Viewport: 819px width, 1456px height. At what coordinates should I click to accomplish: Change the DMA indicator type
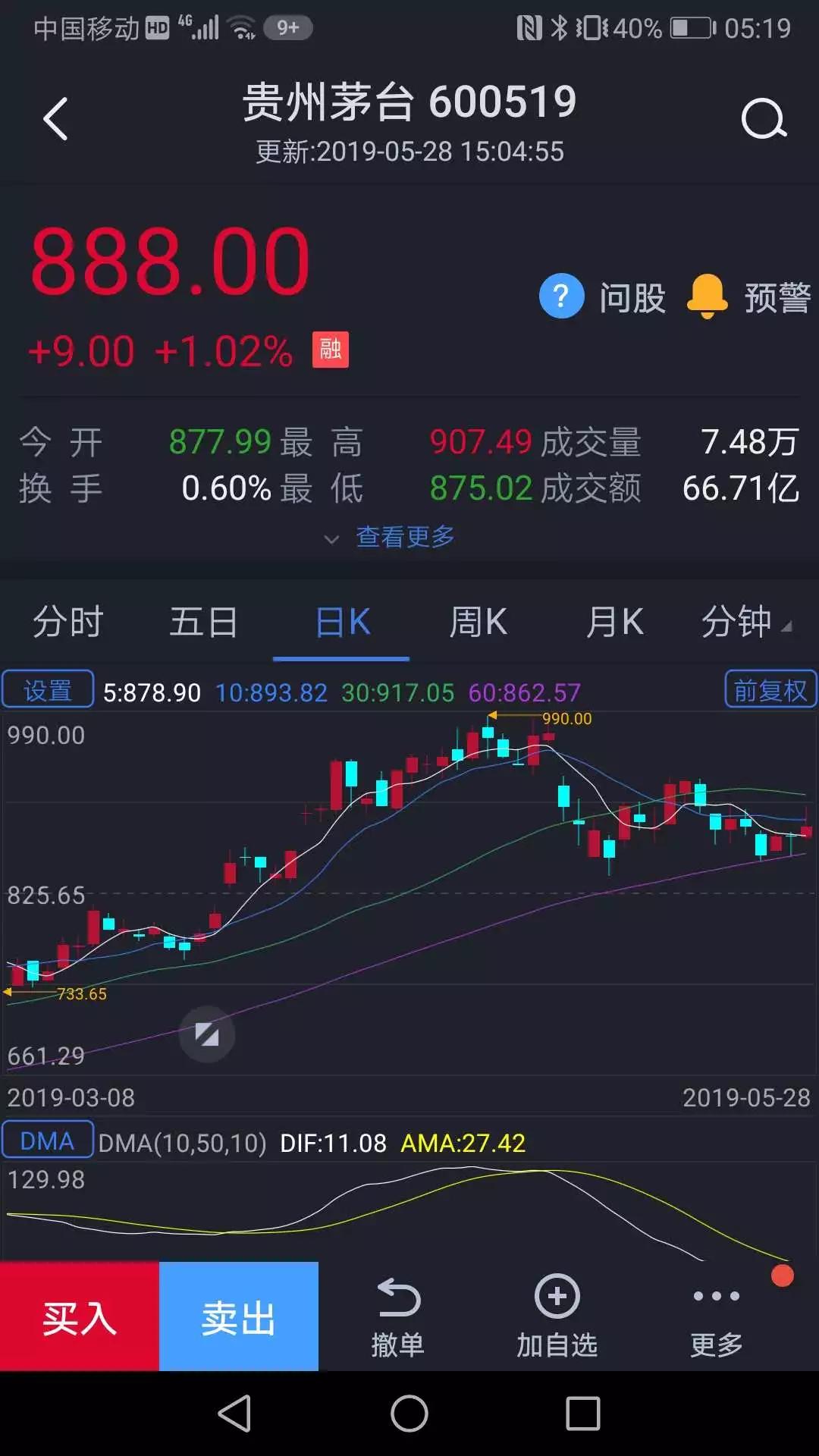tap(47, 1140)
